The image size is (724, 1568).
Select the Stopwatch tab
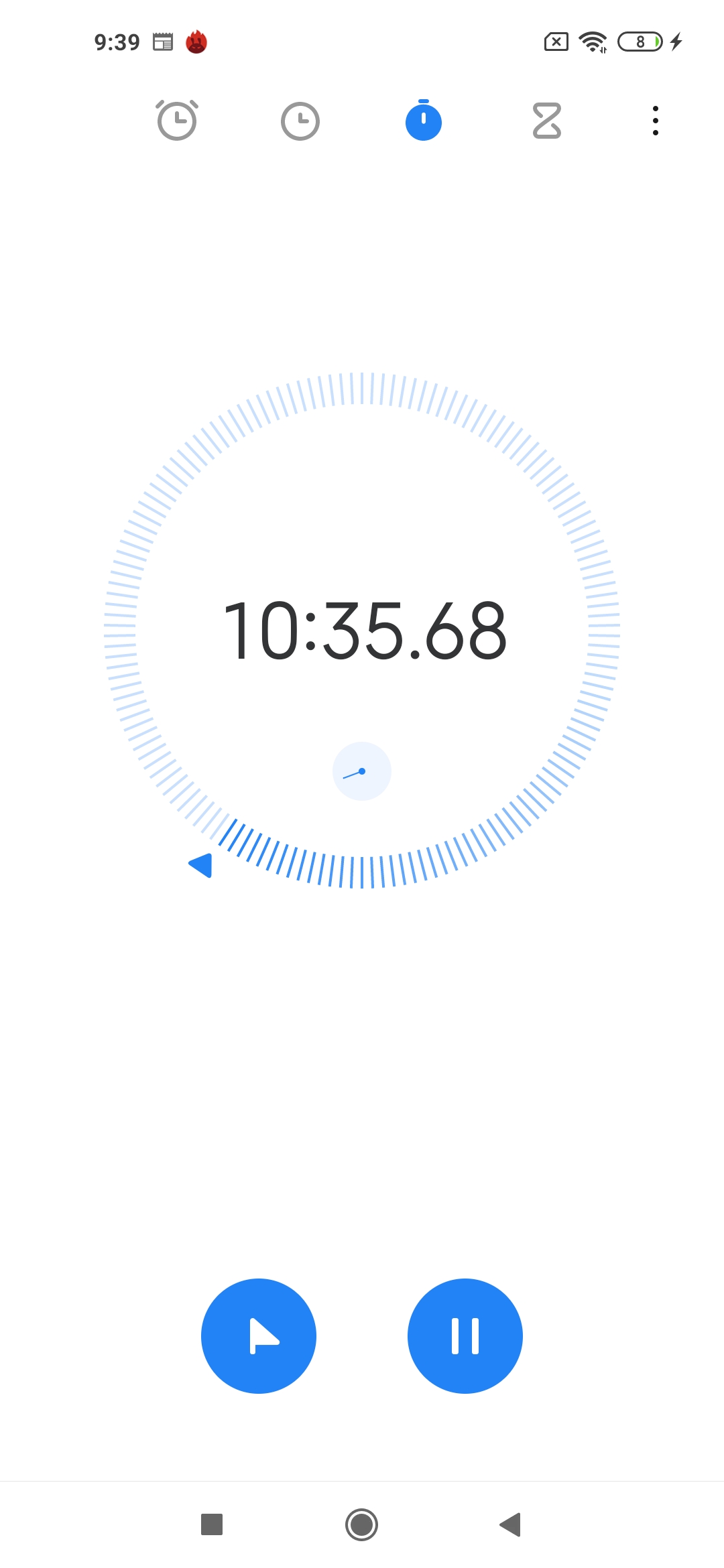[x=424, y=121]
